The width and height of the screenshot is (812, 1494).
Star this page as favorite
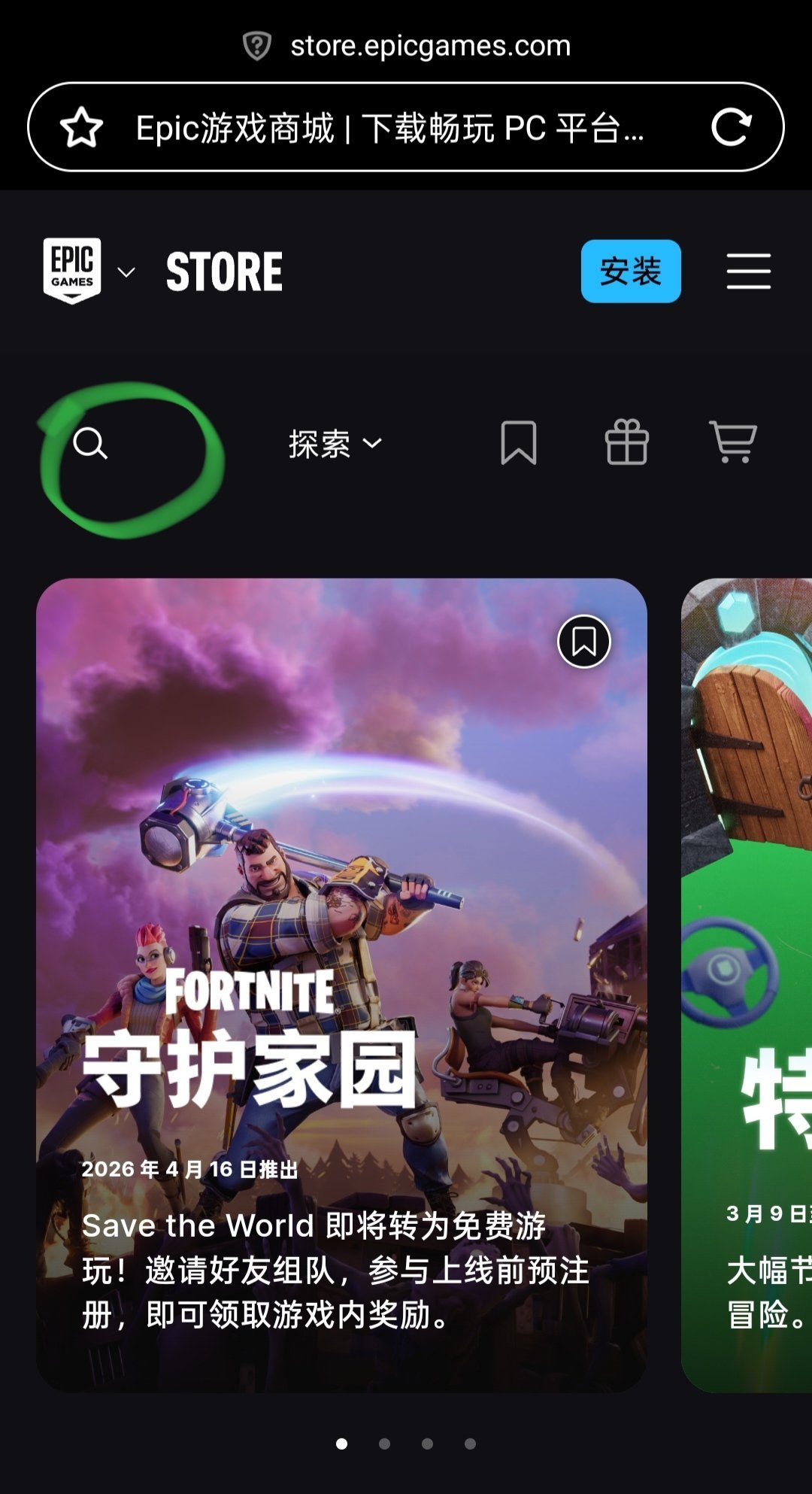(81, 127)
